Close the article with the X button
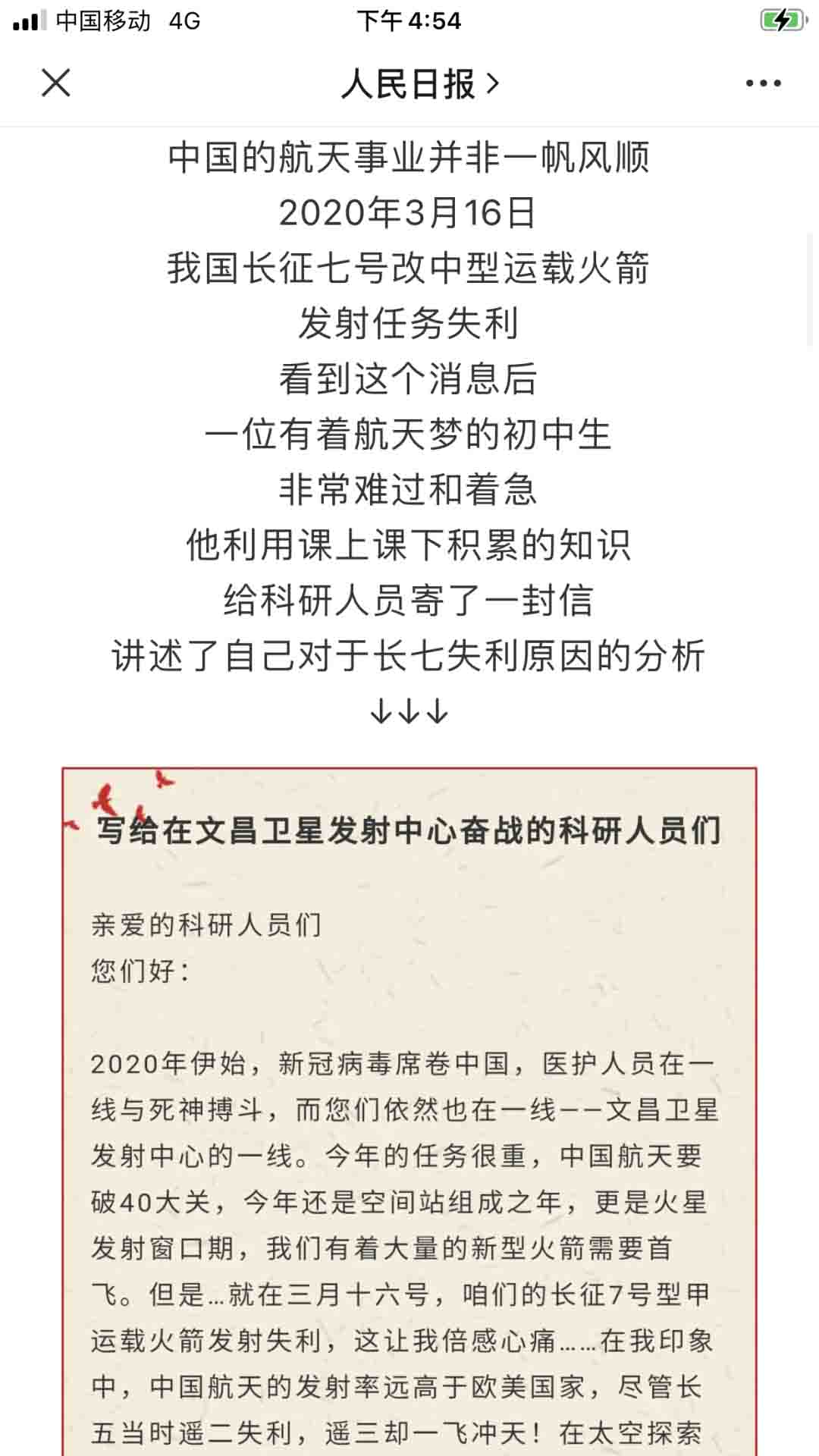Viewport: 819px width, 1456px height. click(55, 83)
